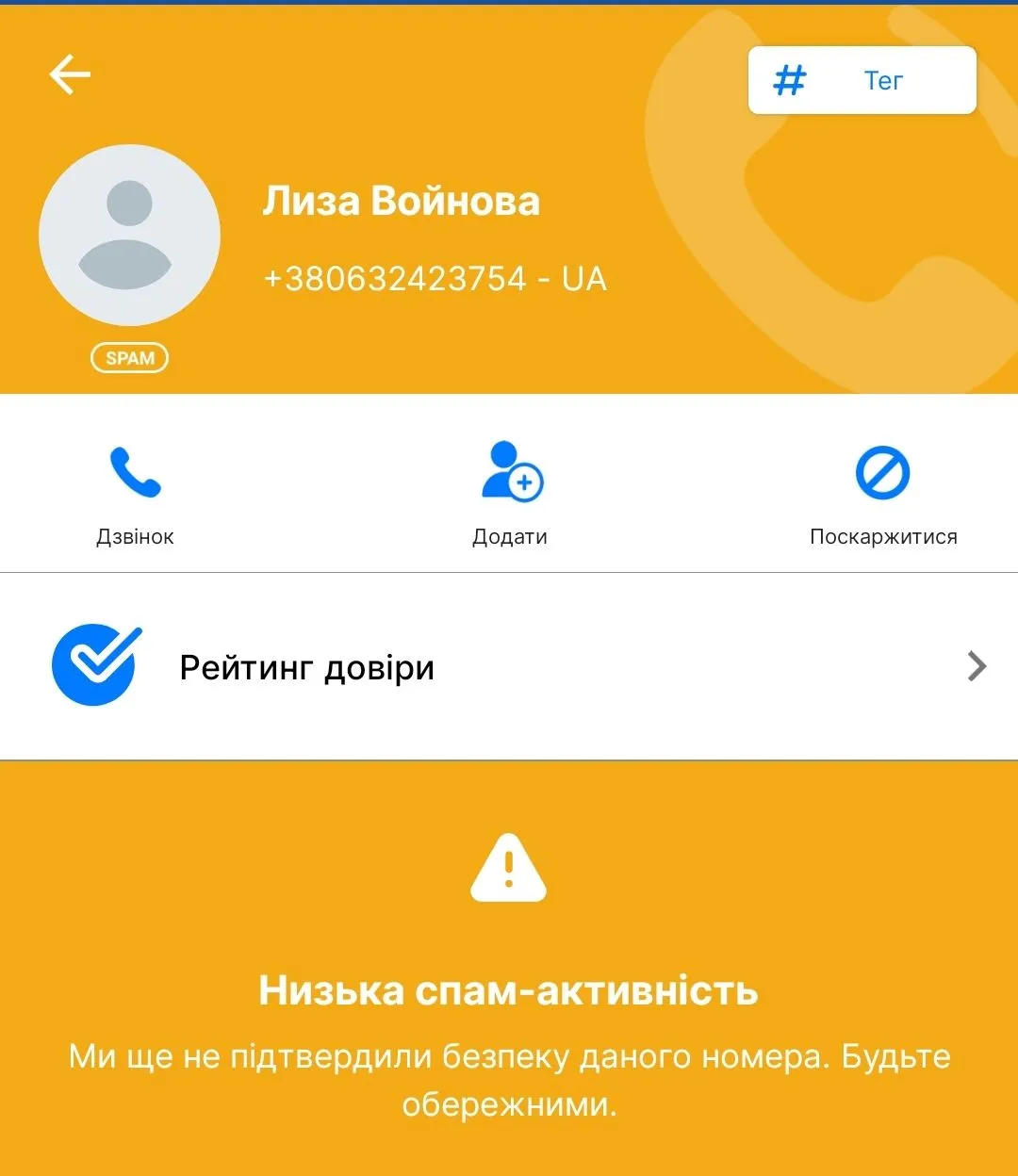Screen dimensions: 1018x1176
Task: Select the blue checkmark trust rating icon
Action: pyautogui.click(x=95, y=665)
